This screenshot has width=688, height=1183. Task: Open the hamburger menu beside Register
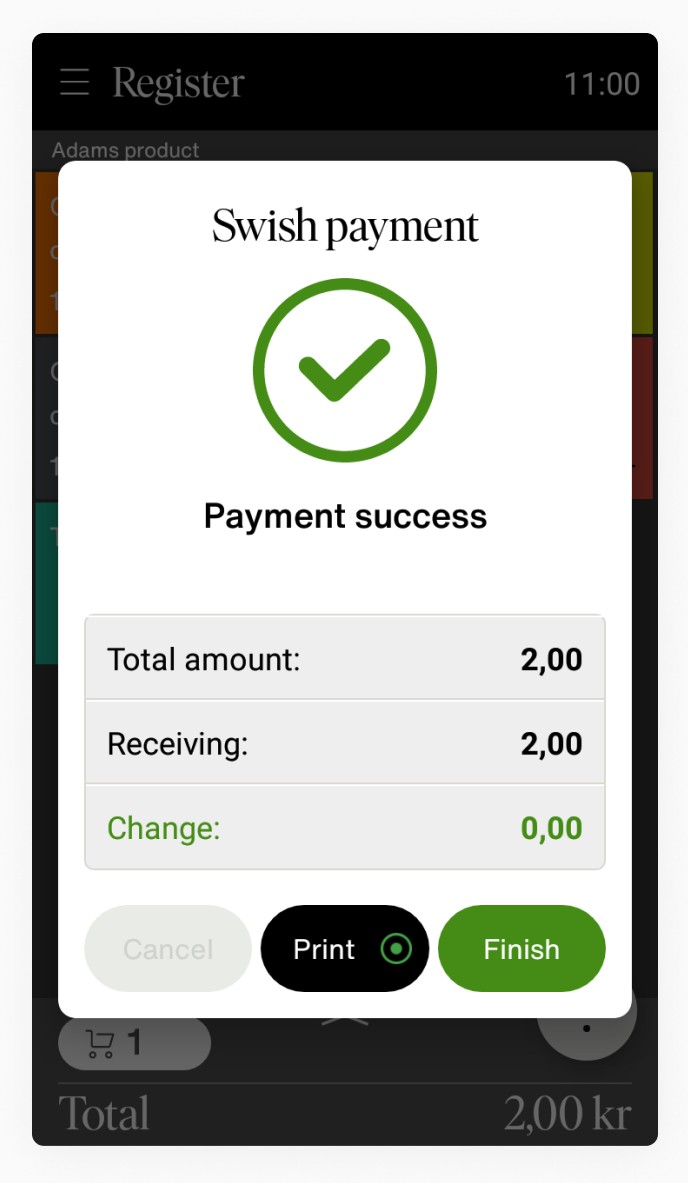tap(75, 81)
